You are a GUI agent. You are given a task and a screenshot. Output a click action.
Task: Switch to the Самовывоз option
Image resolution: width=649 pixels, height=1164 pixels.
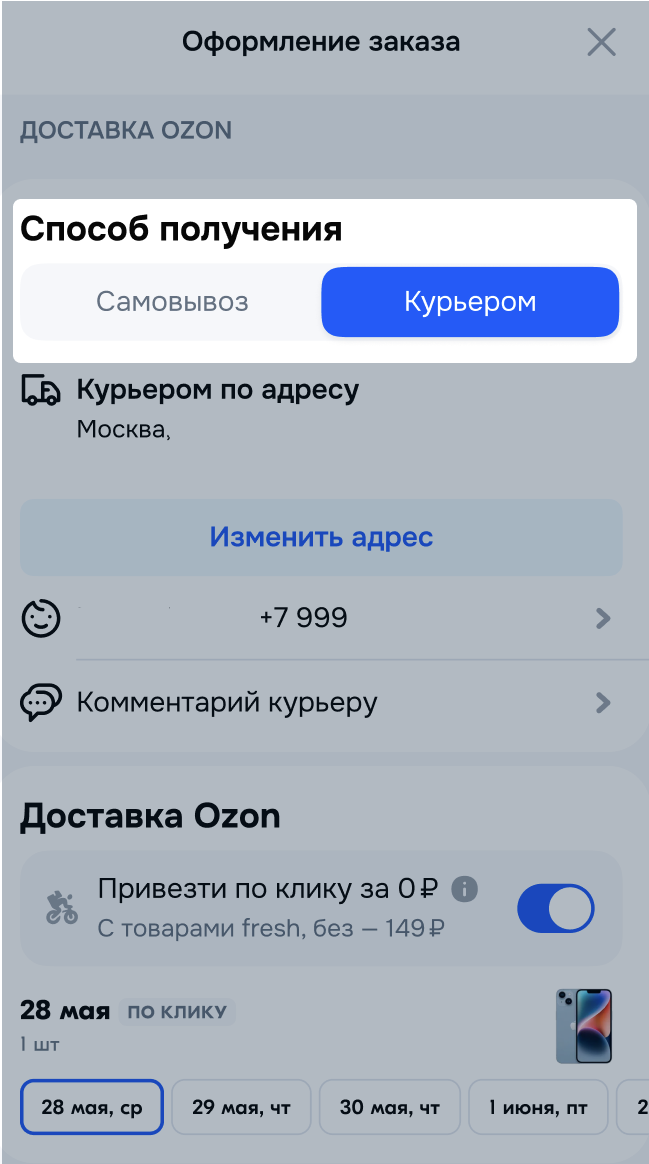[172, 302]
